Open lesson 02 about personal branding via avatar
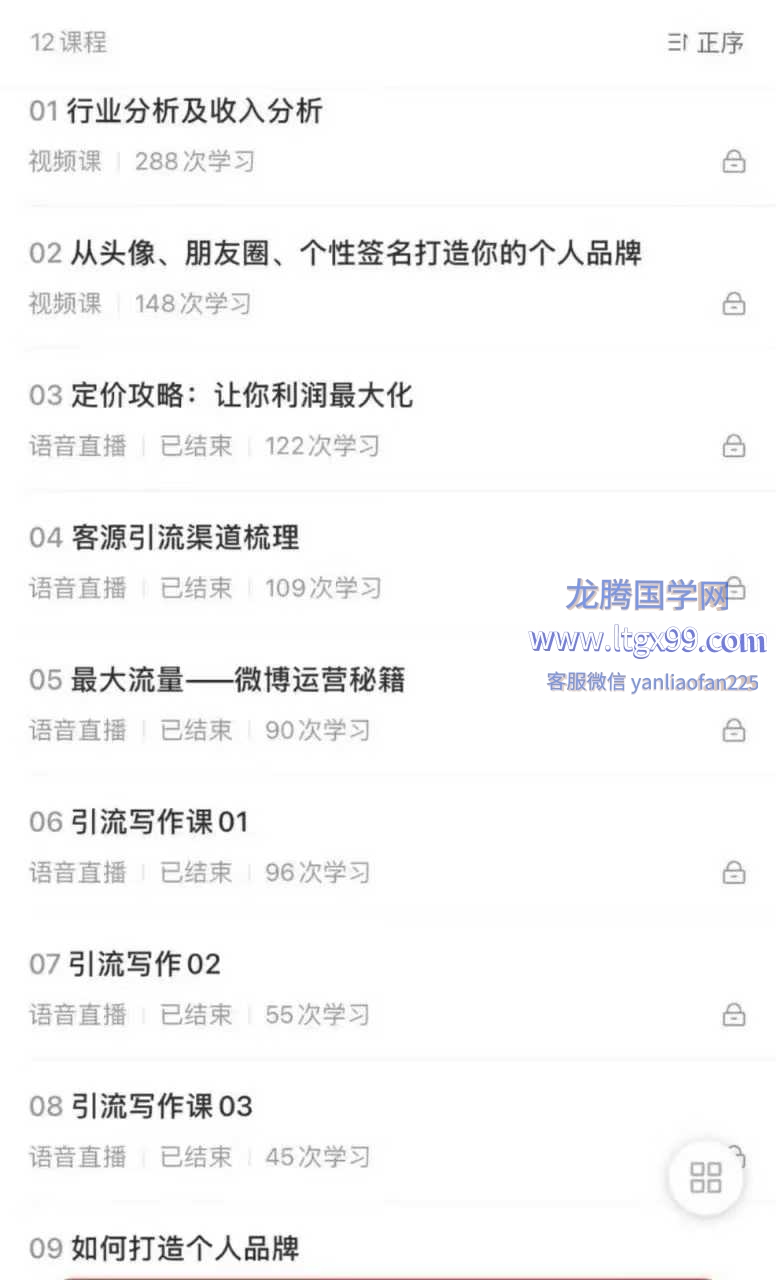776x1280 pixels. tap(388, 277)
